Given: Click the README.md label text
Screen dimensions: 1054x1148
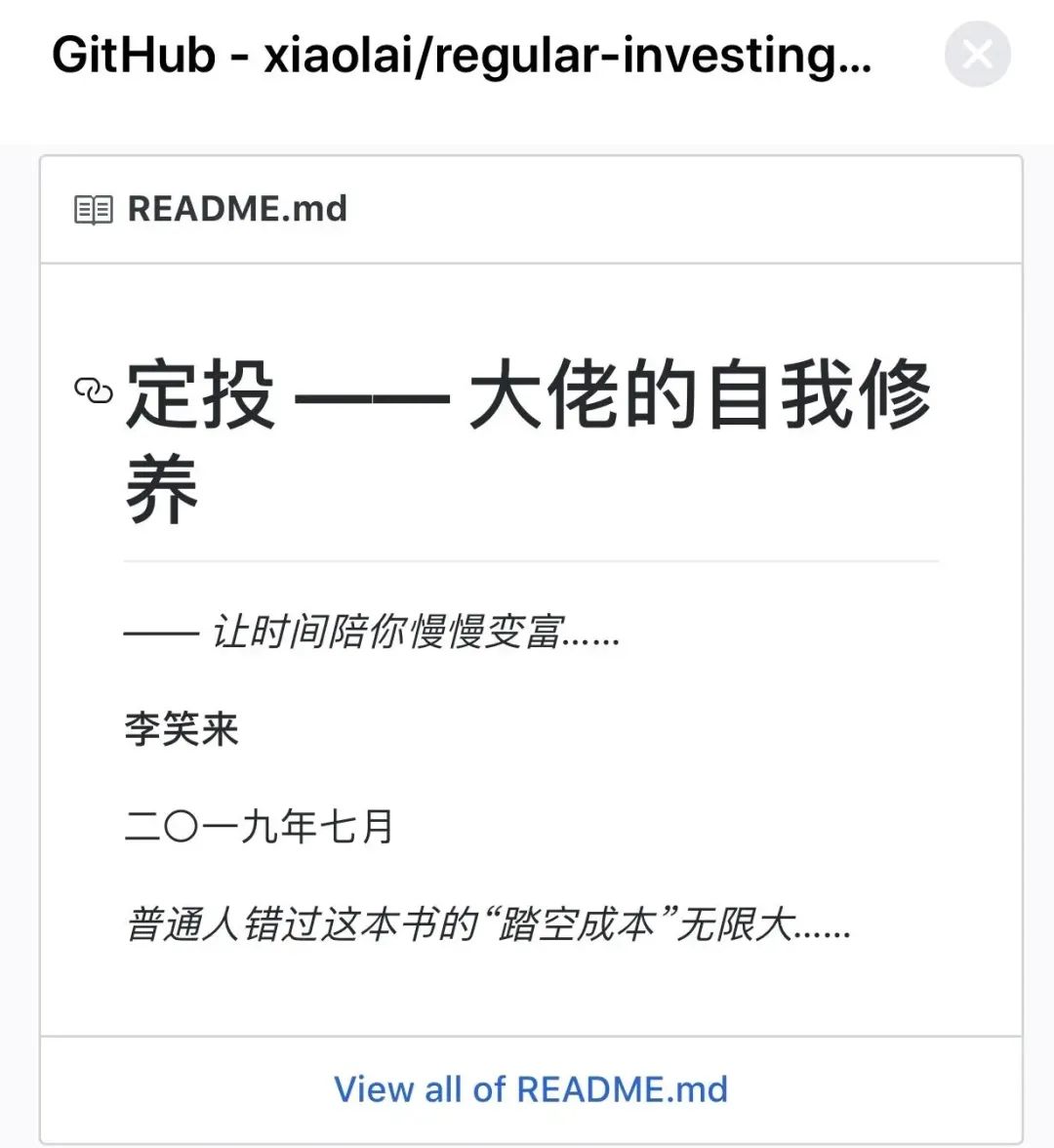Looking at the screenshot, I should click(x=238, y=208).
